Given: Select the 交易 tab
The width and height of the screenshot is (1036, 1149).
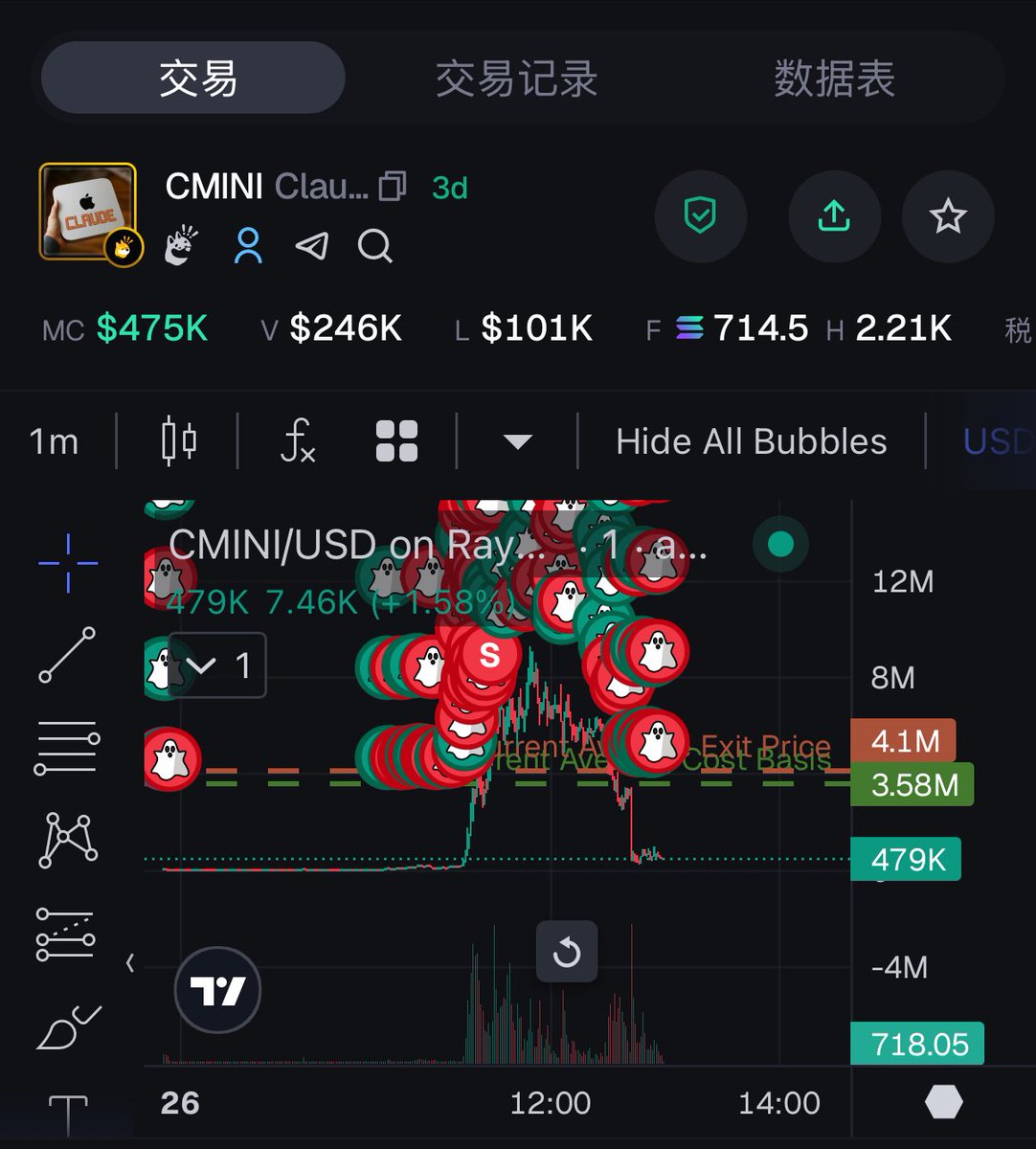Looking at the screenshot, I should click(x=197, y=79).
